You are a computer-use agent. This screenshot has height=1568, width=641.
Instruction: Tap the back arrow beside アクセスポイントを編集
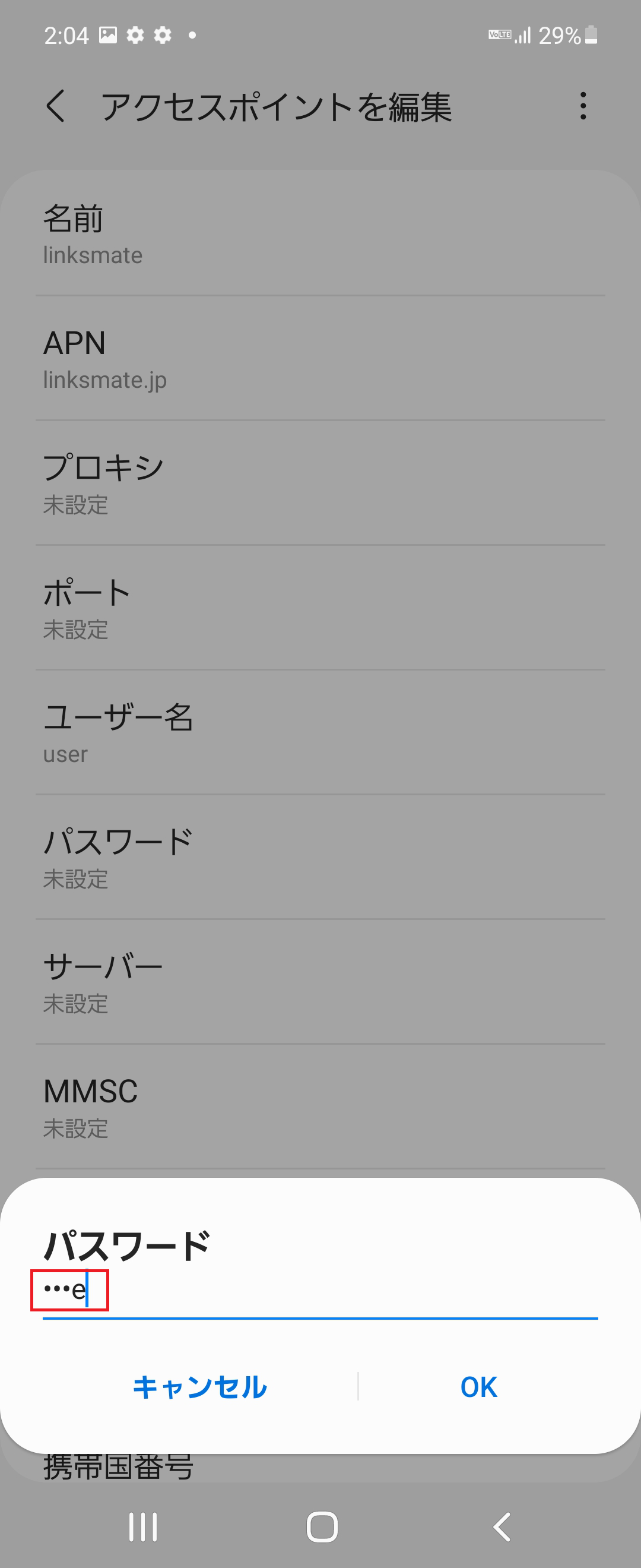[x=56, y=106]
